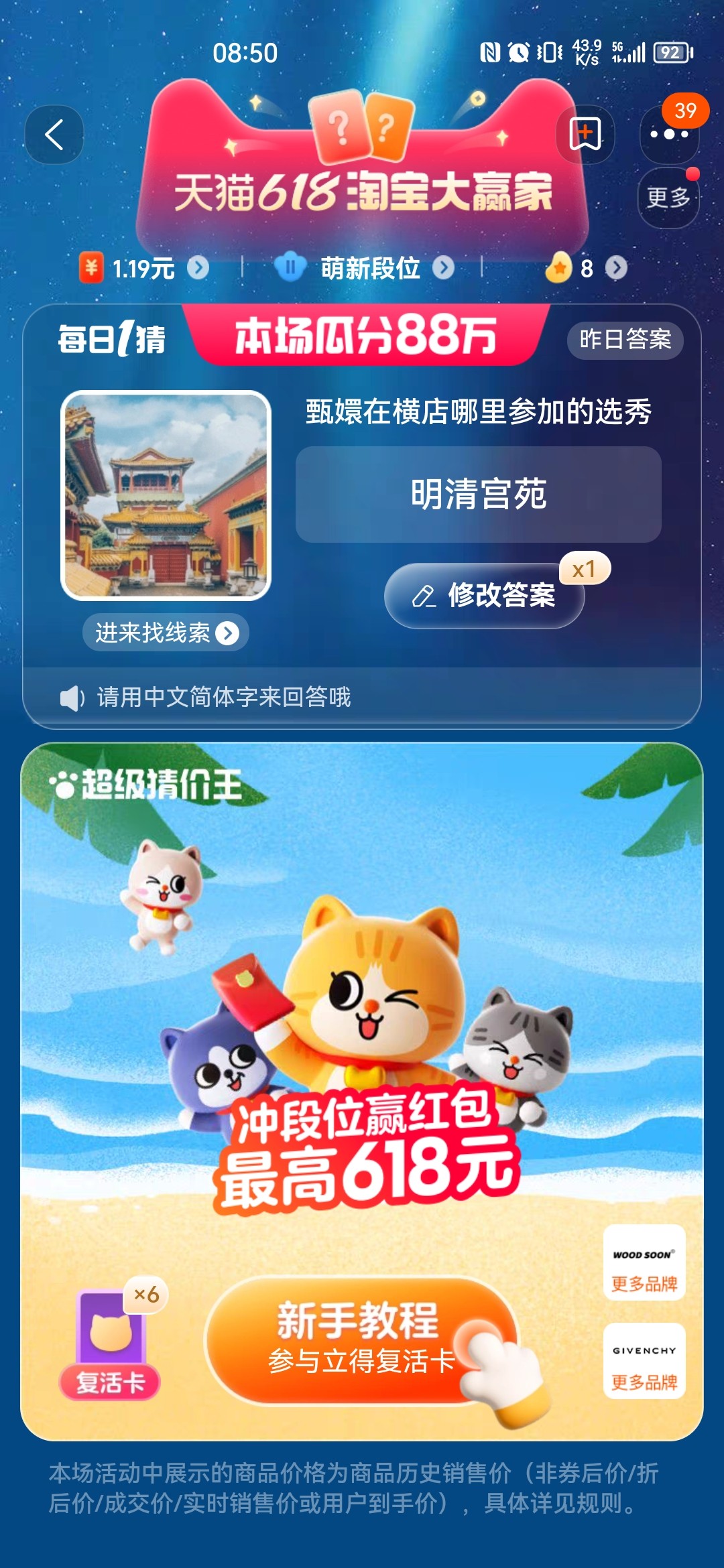Viewport: 724px width, 1568px height.
Task: Tap 修改答案 to edit the answer
Action: tap(484, 596)
